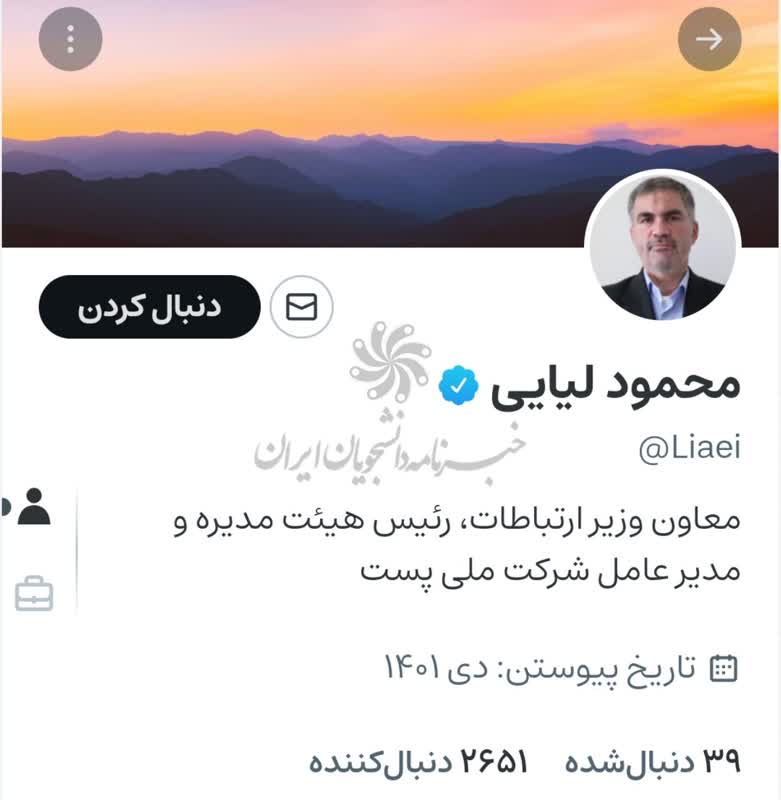
Task: Open the three-dot overflow menu
Action: pyautogui.click(x=70, y=39)
